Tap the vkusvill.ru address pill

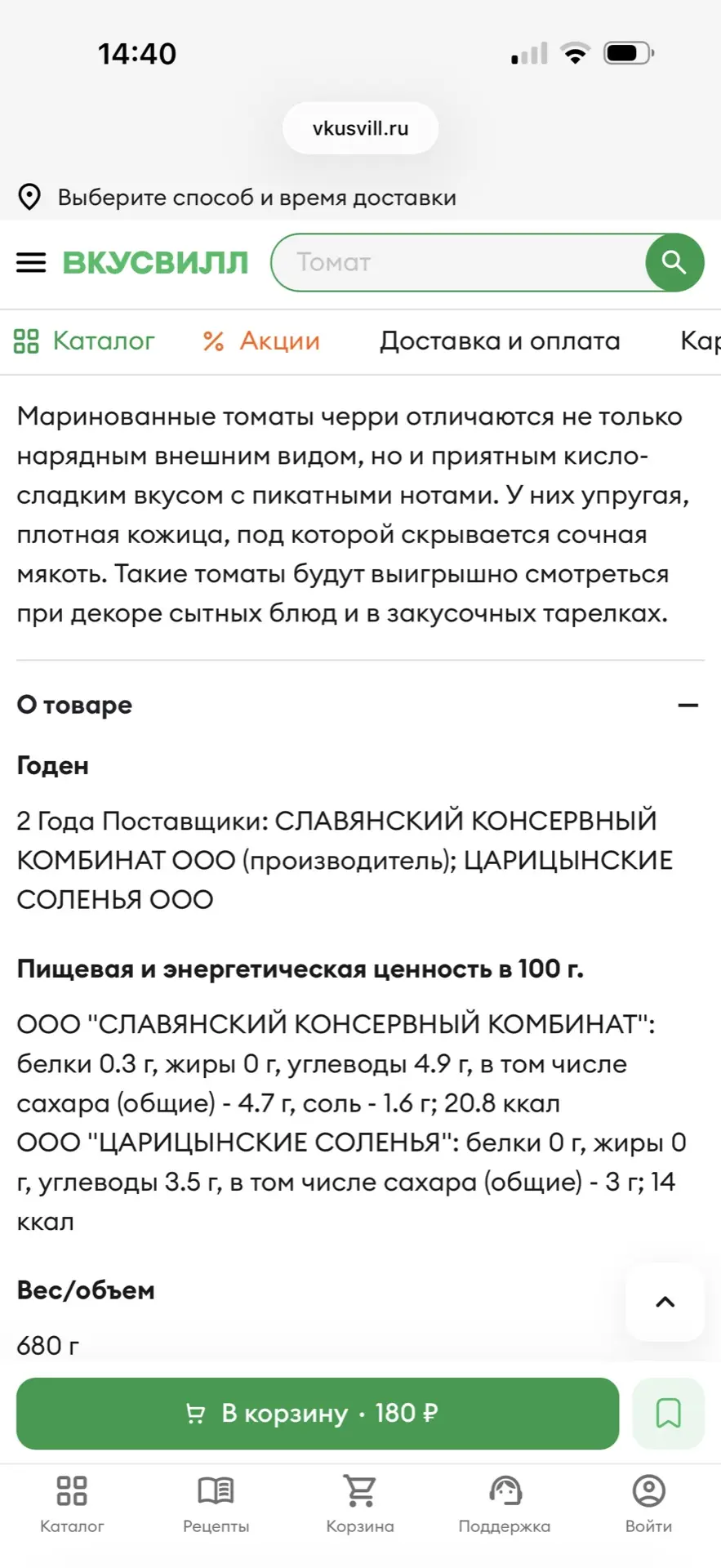tap(360, 128)
